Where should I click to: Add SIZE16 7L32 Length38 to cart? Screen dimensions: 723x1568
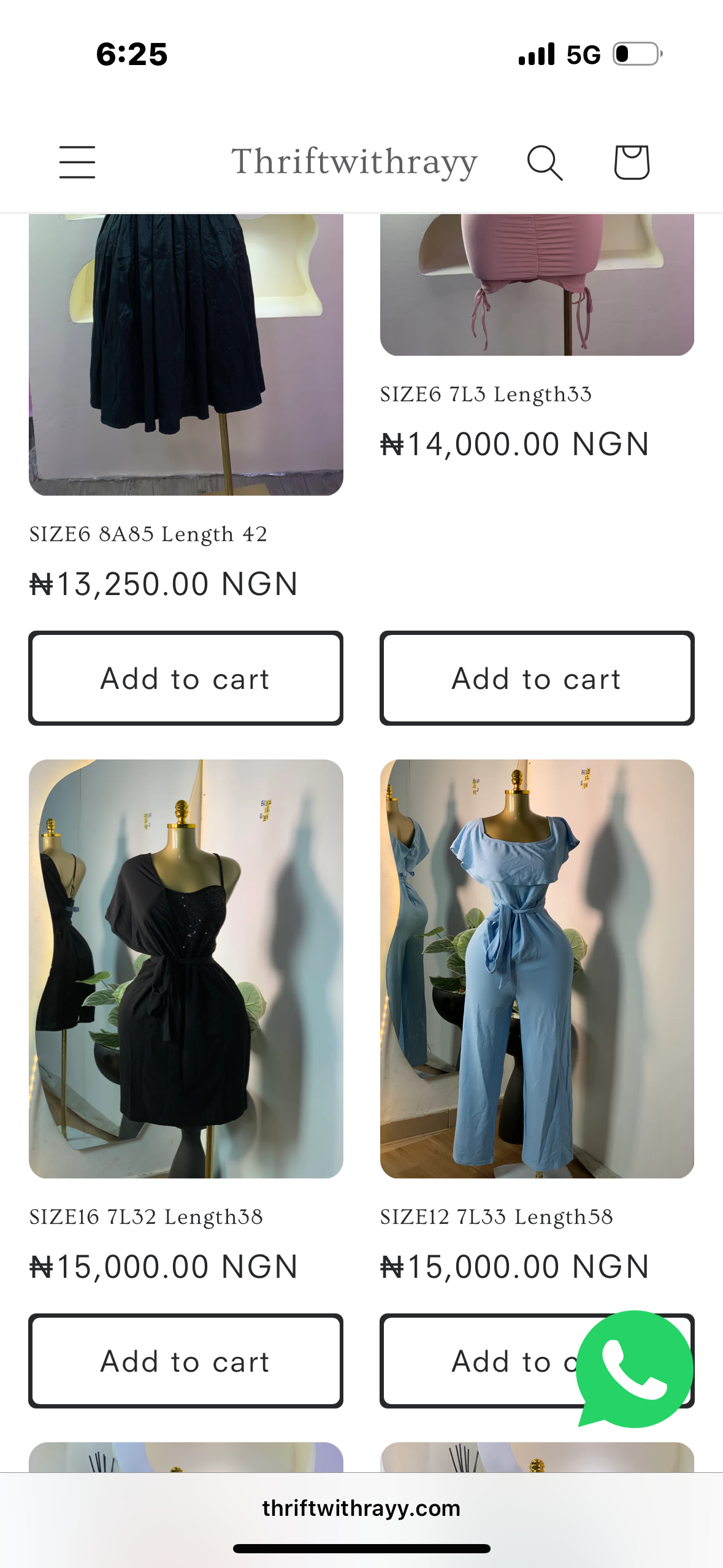(186, 1361)
